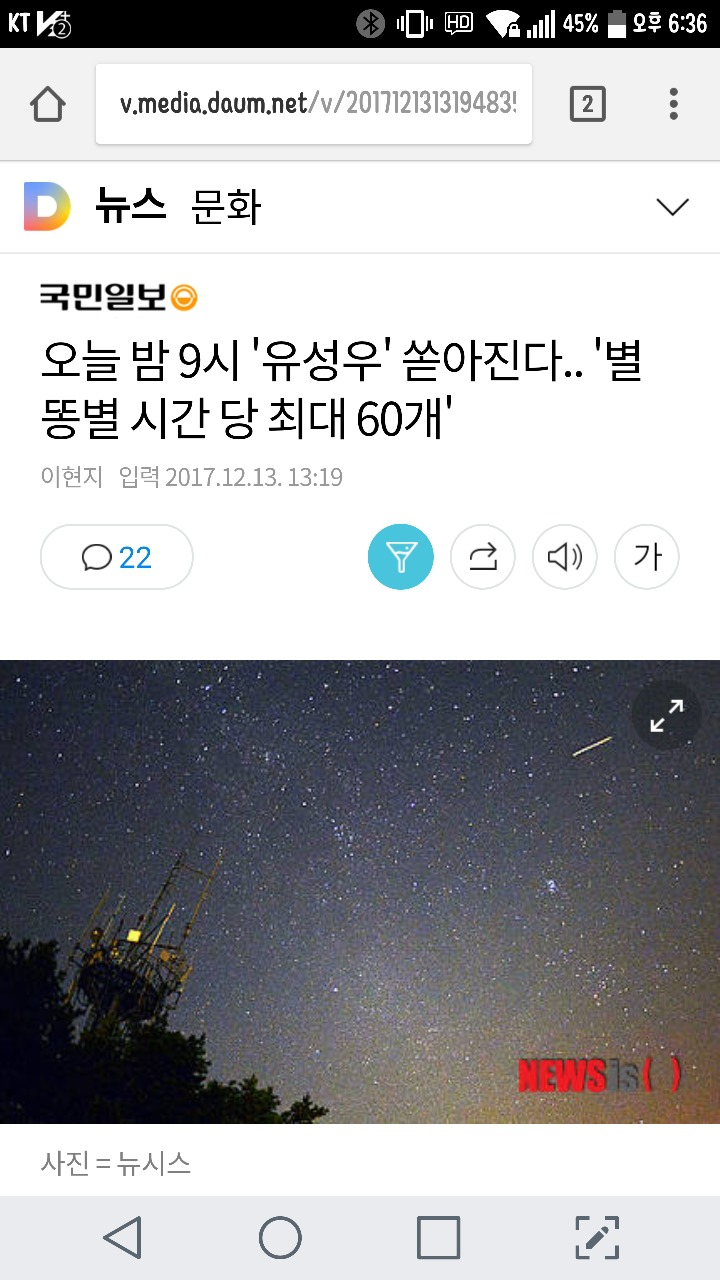The height and width of the screenshot is (1280, 720).
Task: Expand the news category dropdown chevron
Action: (672, 207)
